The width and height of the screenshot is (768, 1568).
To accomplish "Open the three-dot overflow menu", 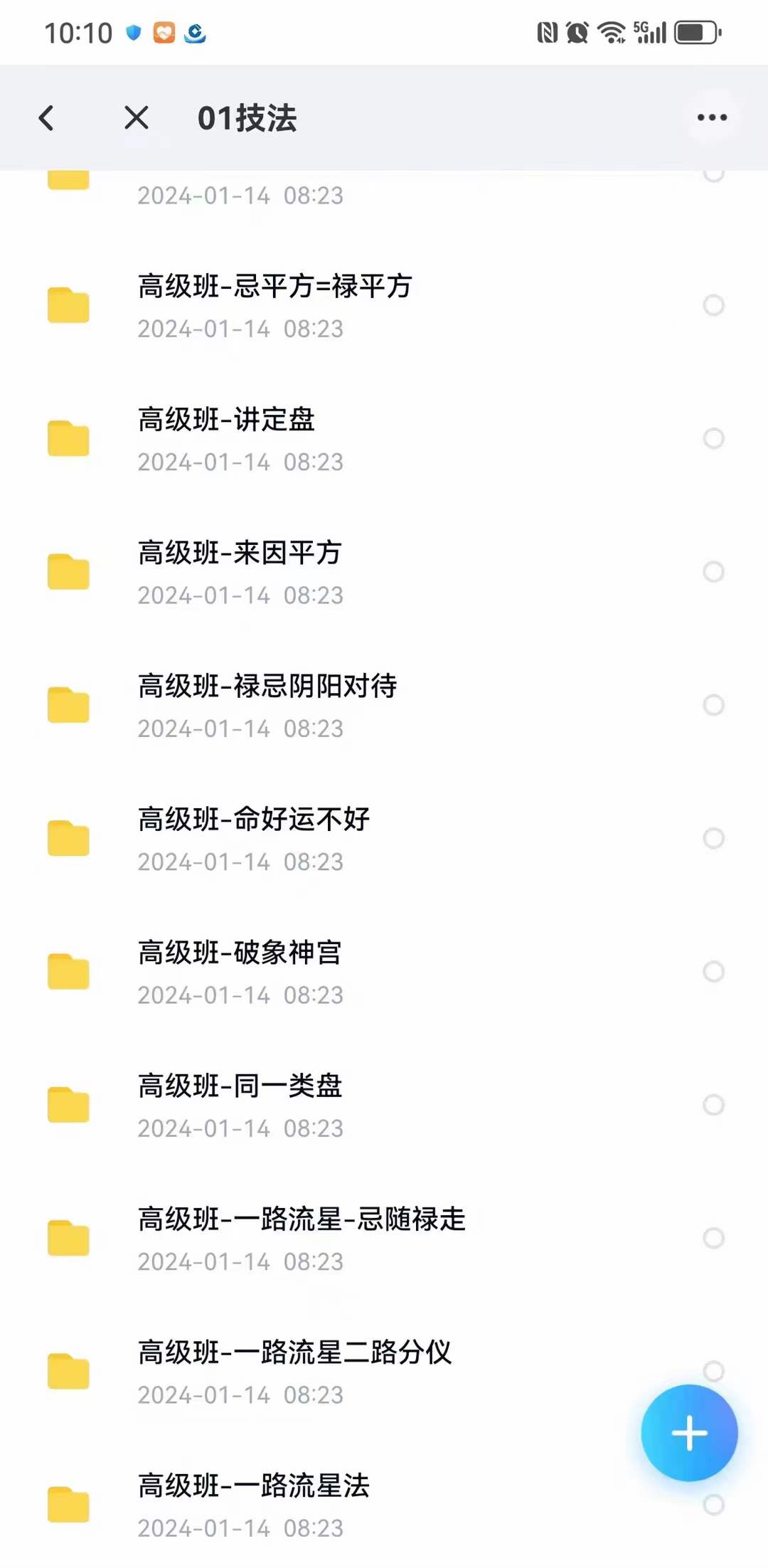I will click(712, 117).
